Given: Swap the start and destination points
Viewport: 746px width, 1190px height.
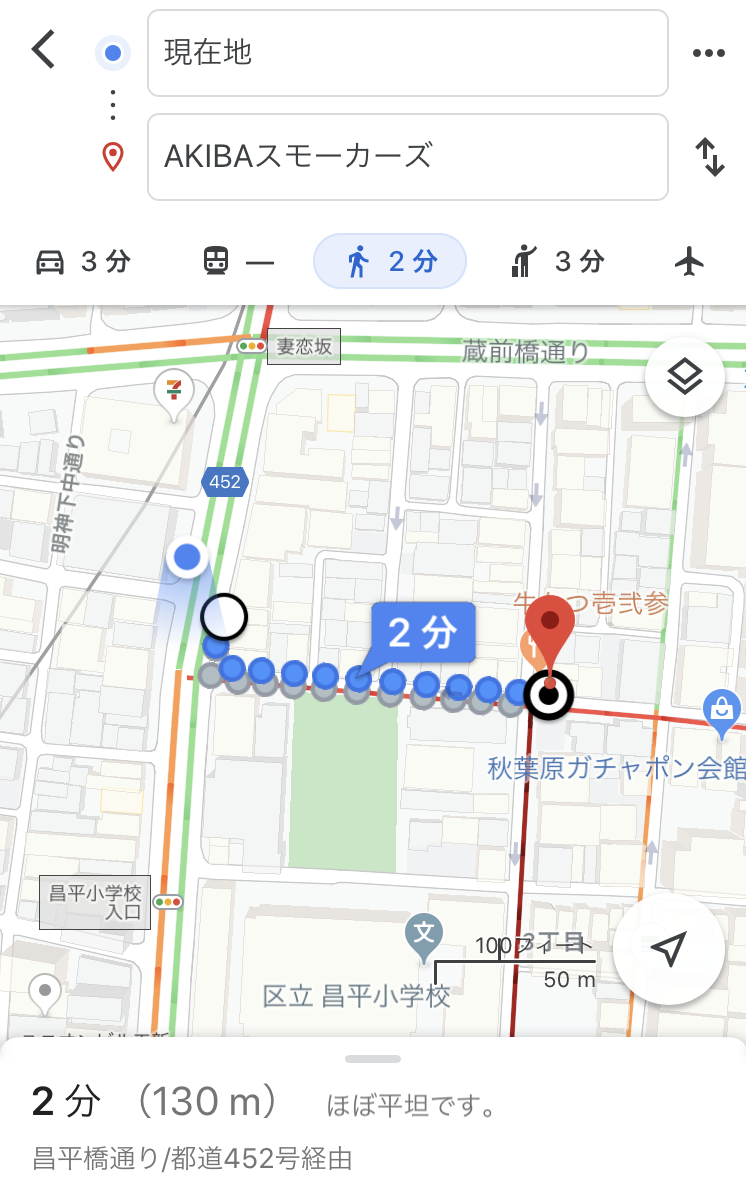Looking at the screenshot, I should click(x=709, y=157).
